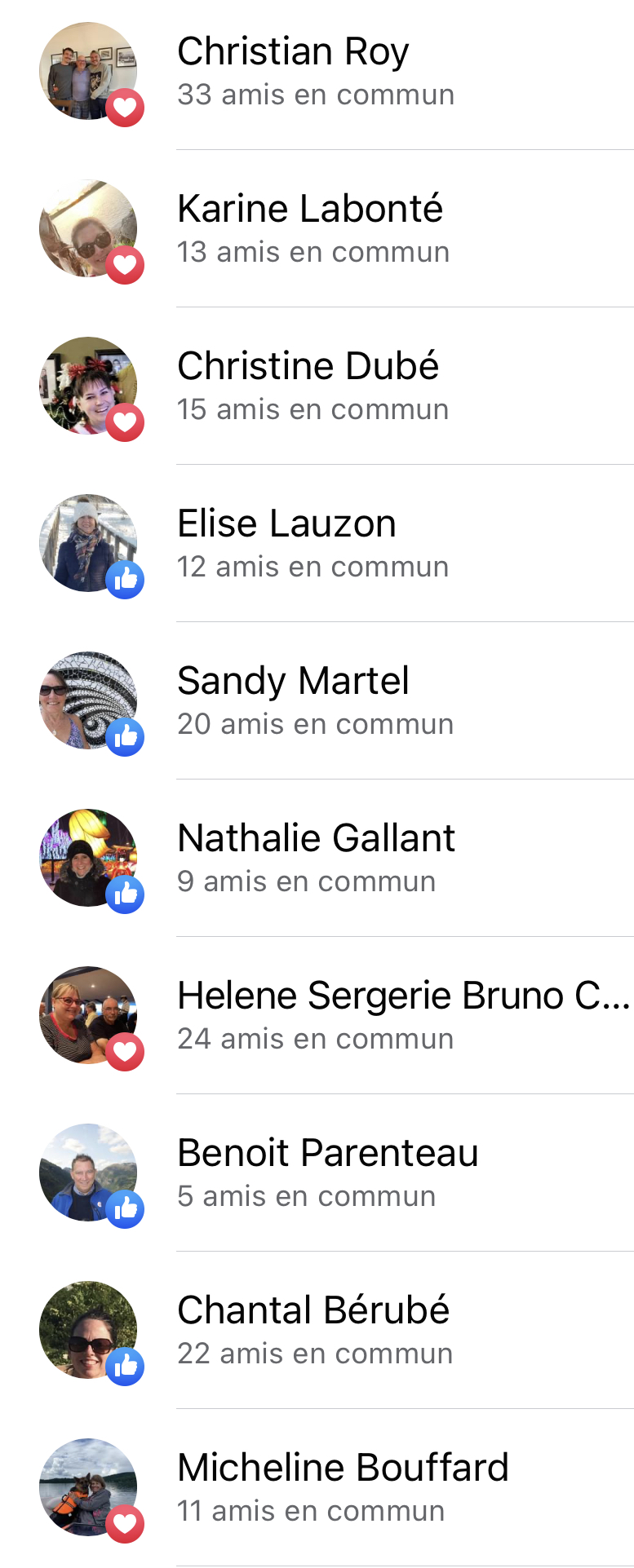Image resolution: width=634 pixels, height=1568 pixels.
Task: Select Elise Lauzon in the list
Action: tap(286, 524)
